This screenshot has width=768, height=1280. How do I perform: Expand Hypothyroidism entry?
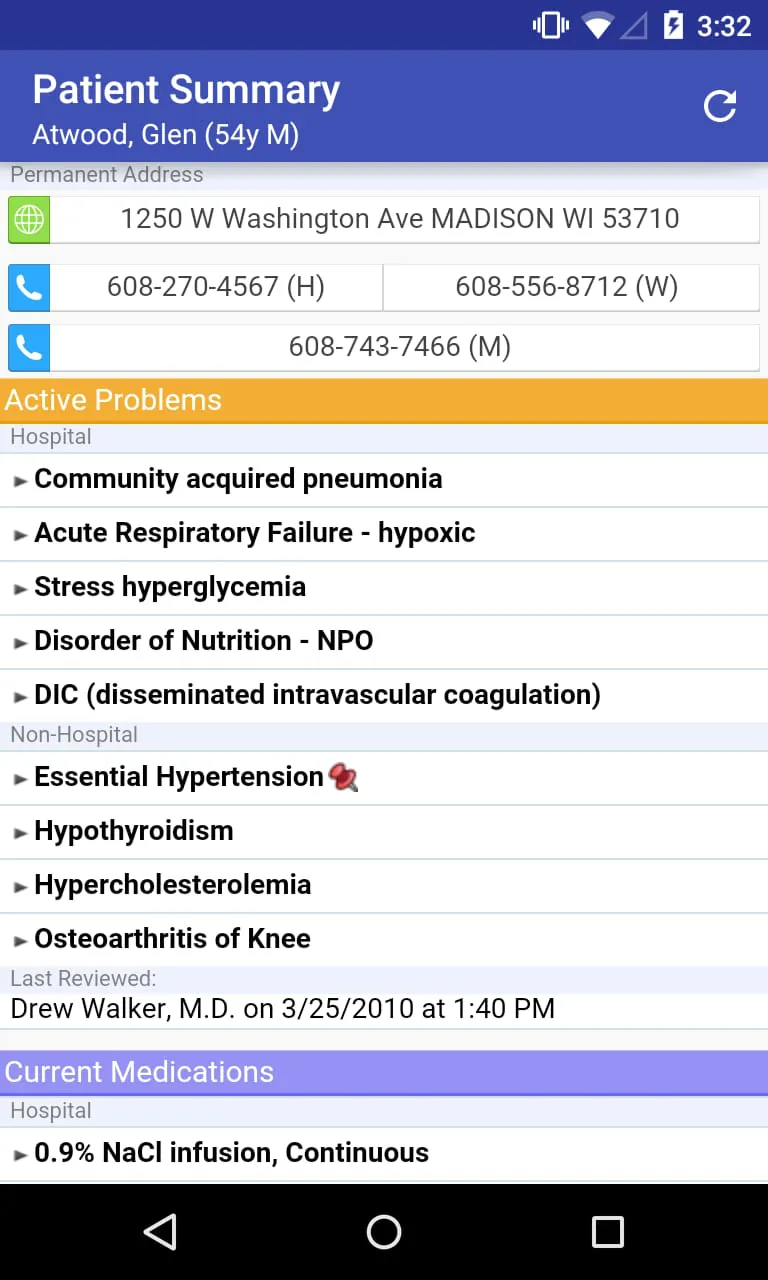[134, 831]
